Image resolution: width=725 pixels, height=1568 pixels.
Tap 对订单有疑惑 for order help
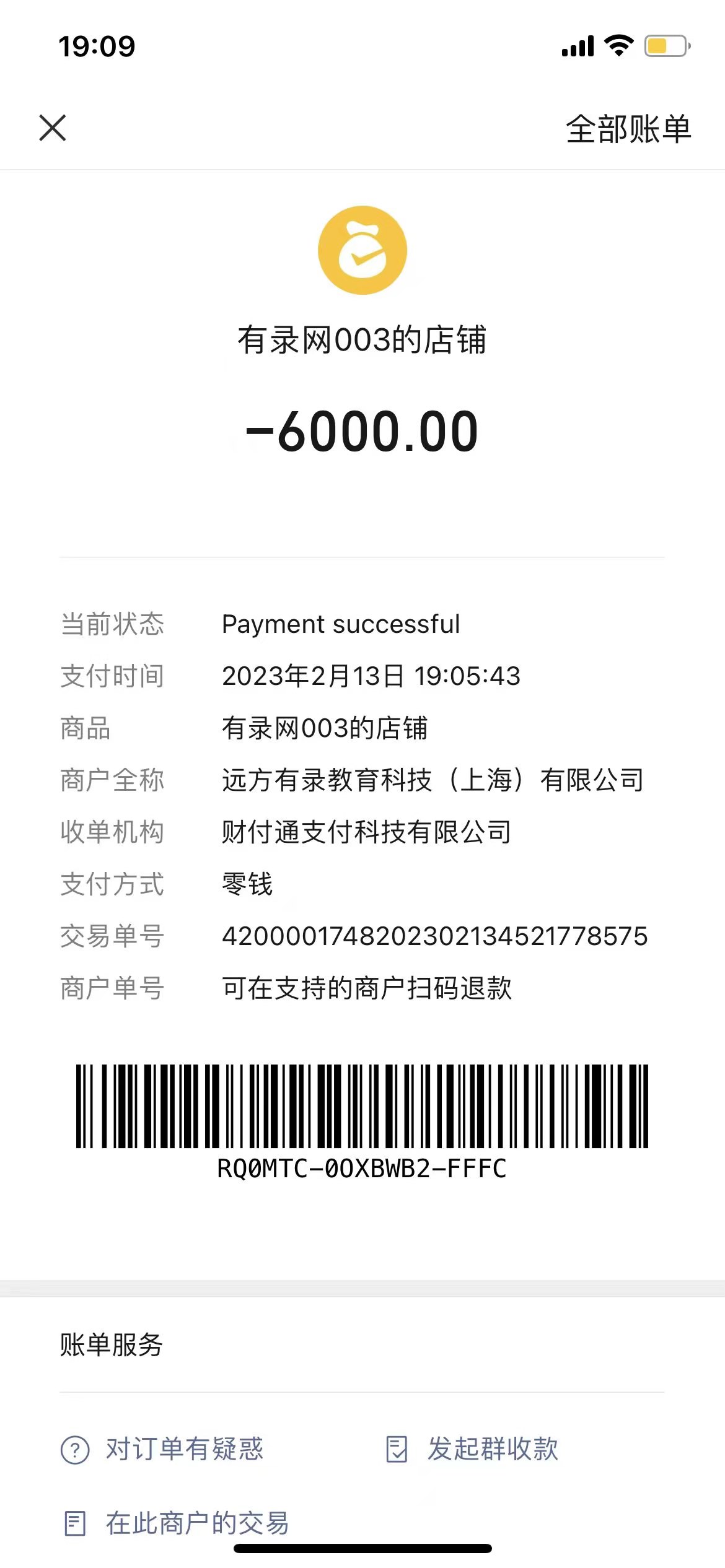click(x=163, y=1450)
